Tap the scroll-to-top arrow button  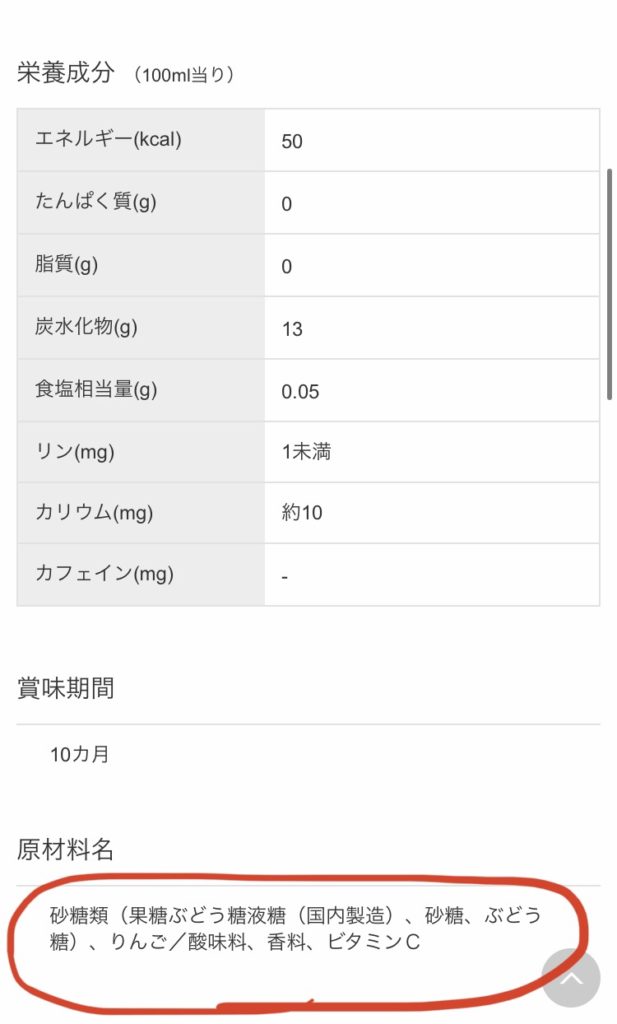571,978
